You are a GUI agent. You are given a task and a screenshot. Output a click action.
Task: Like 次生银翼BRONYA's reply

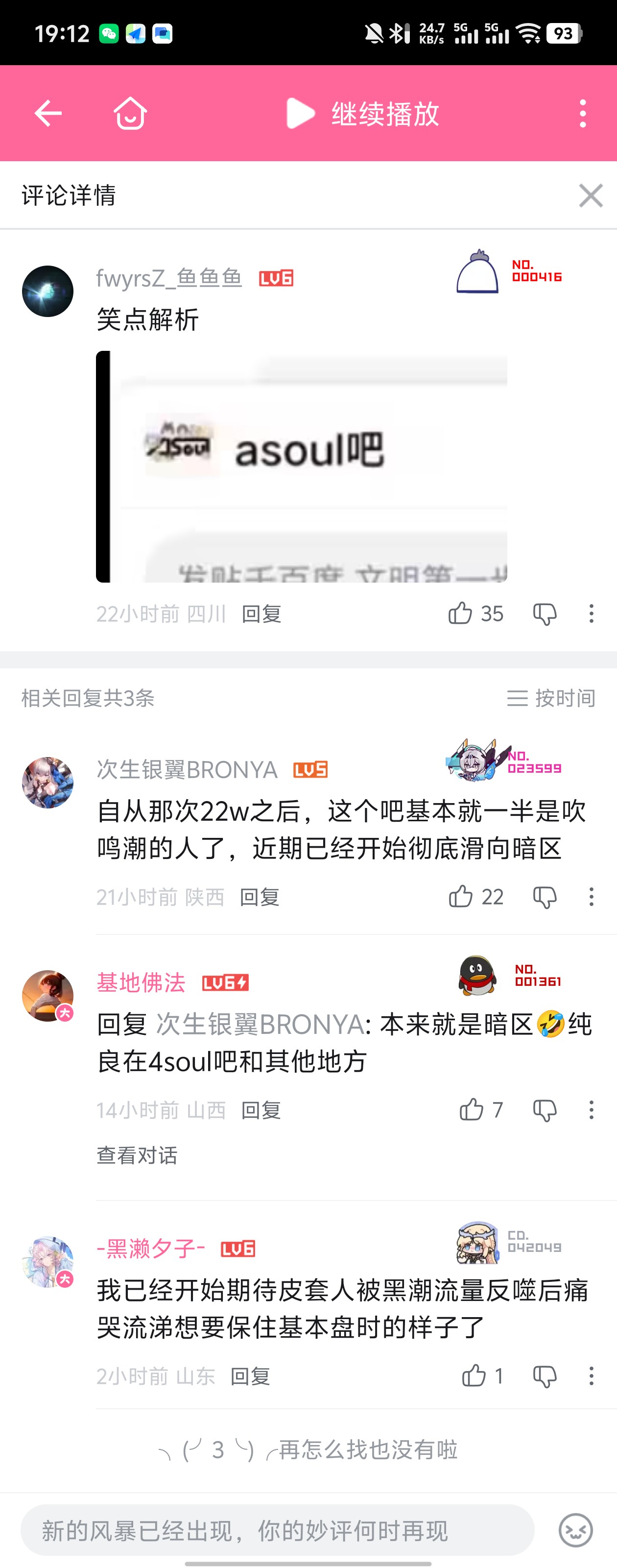475,897
